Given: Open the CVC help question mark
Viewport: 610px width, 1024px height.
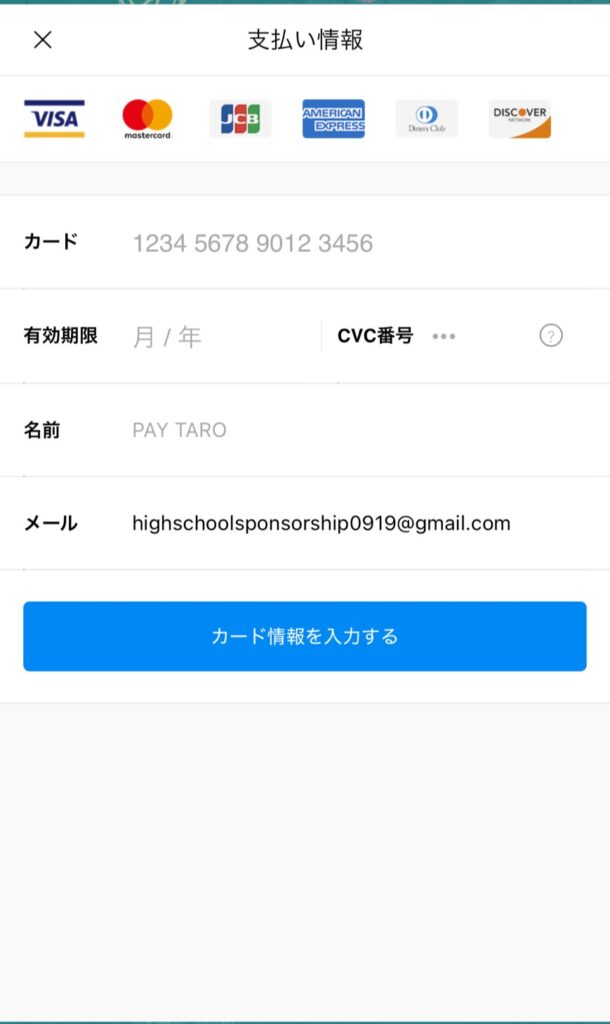Looking at the screenshot, I should click(551, 336).
